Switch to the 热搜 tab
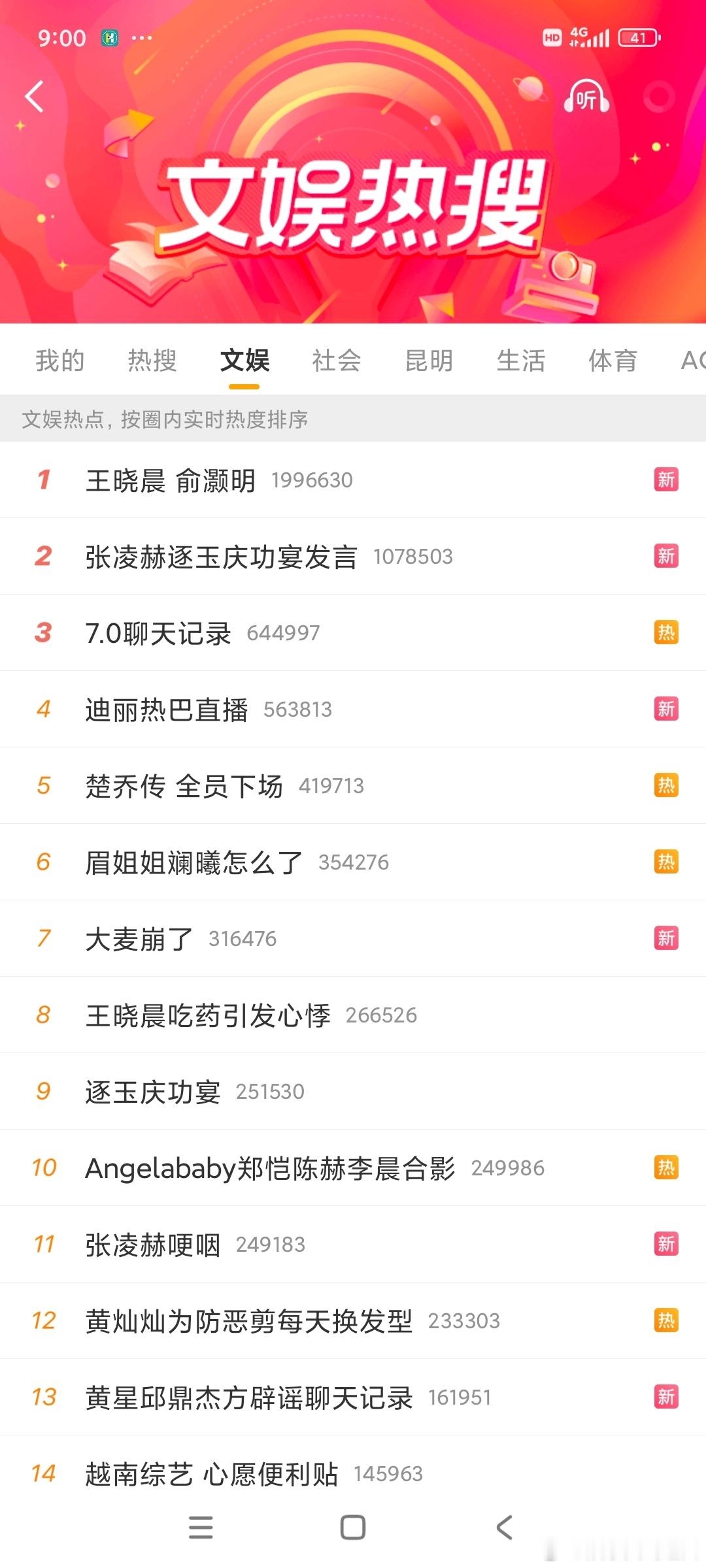The width and height of the screenshot is (706, 1568). click(152, 360)
